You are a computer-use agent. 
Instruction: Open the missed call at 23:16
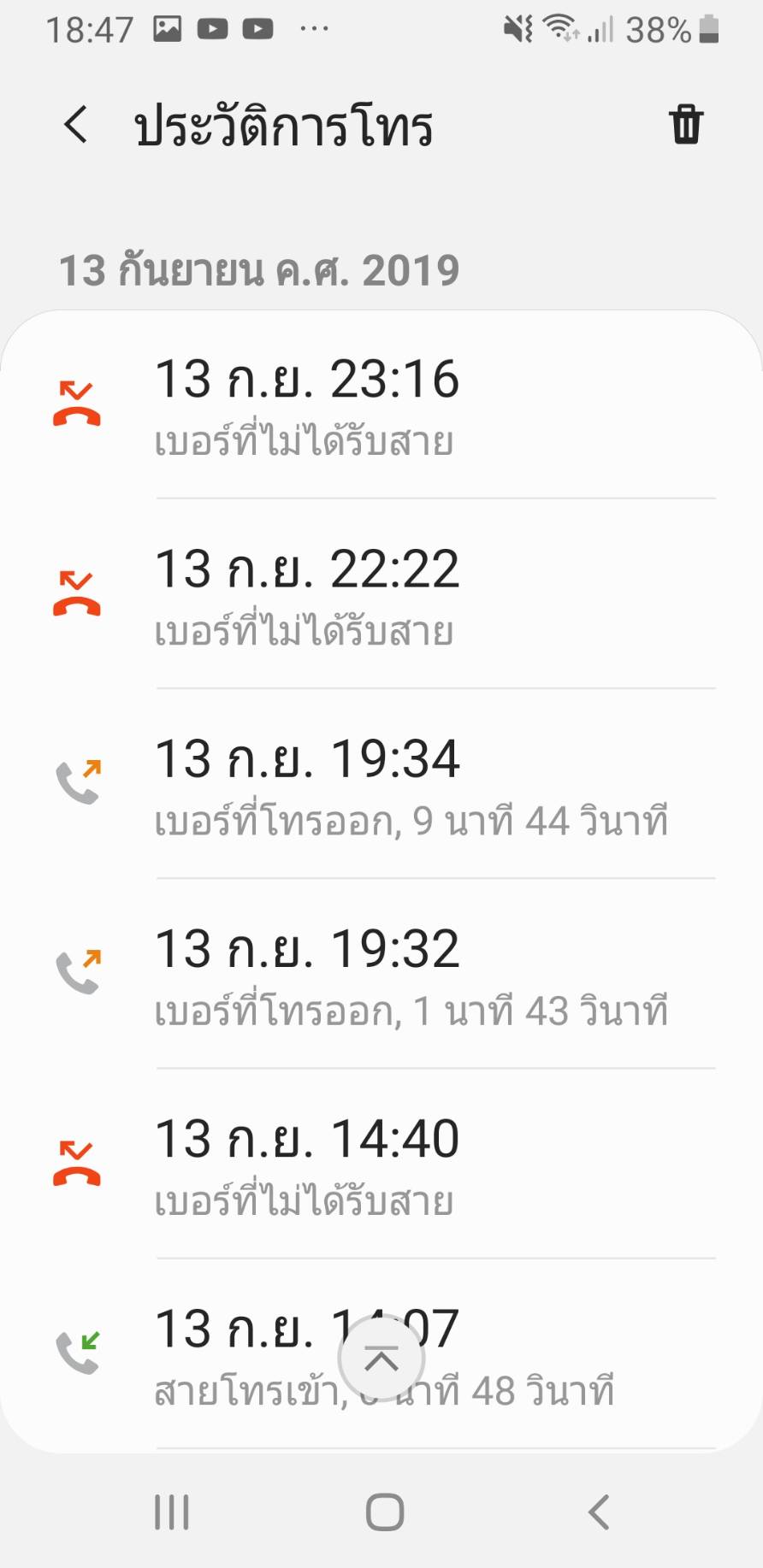[x=381, y=404]
